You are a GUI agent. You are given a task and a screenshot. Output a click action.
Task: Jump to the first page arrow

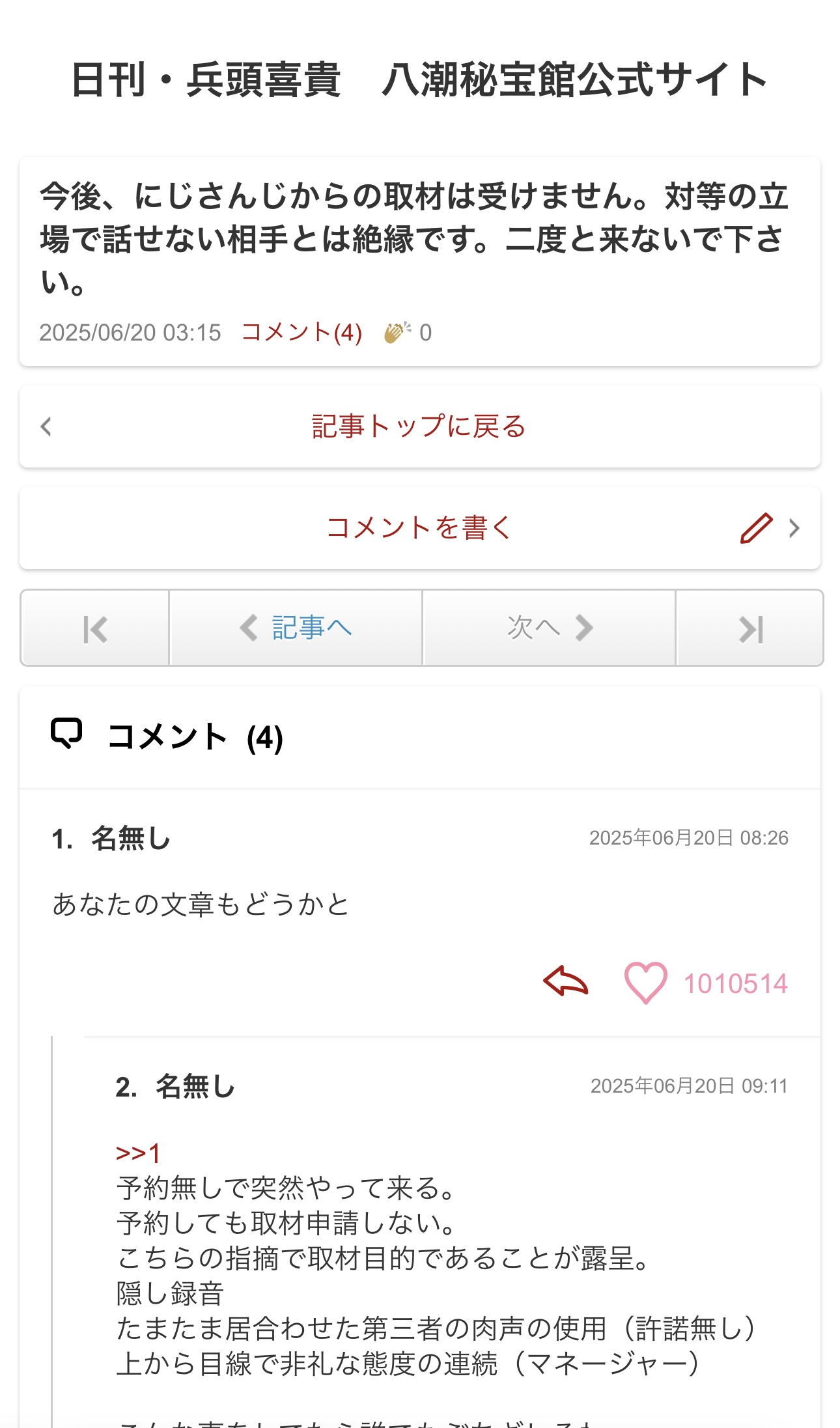click(x=95, y=628)
